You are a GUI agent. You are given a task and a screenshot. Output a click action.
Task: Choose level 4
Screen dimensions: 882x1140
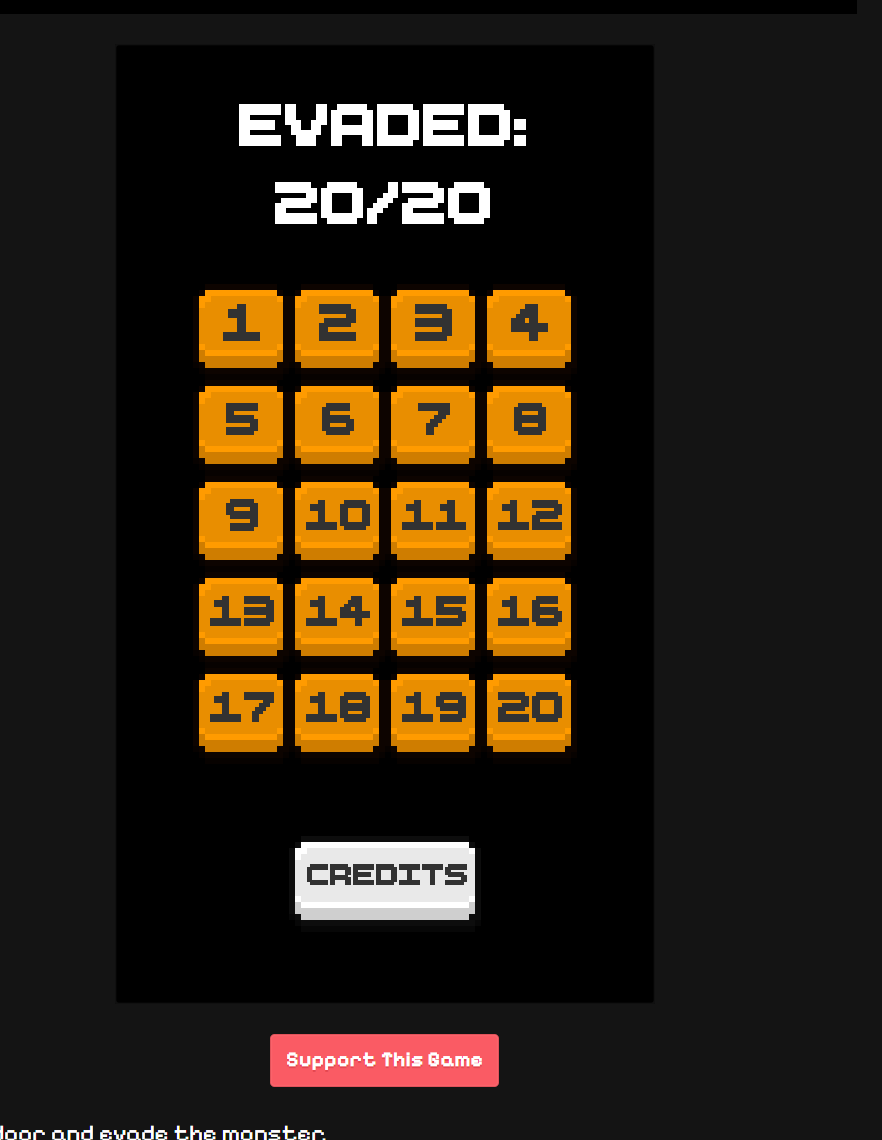(529, 326)
